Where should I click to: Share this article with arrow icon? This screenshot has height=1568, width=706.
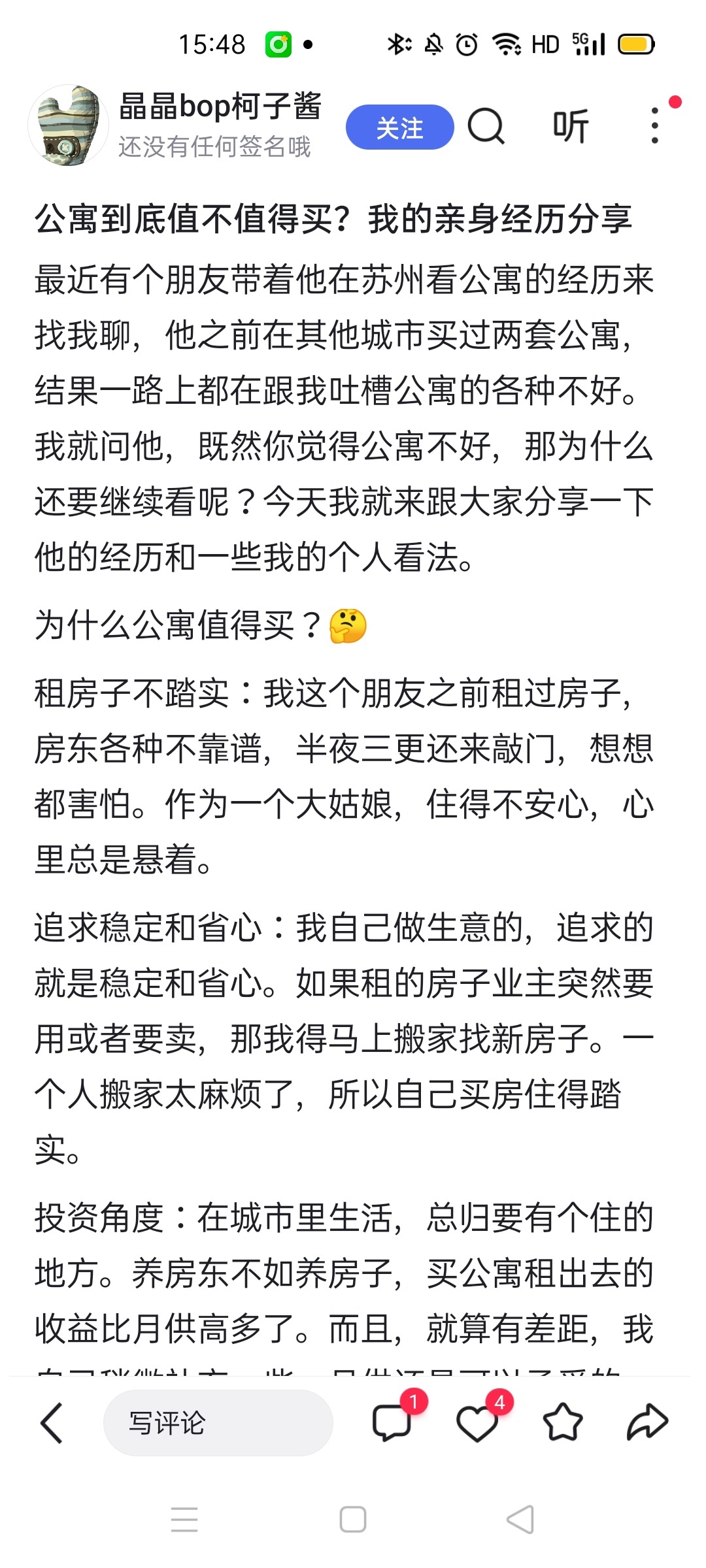coord(647,1422)
